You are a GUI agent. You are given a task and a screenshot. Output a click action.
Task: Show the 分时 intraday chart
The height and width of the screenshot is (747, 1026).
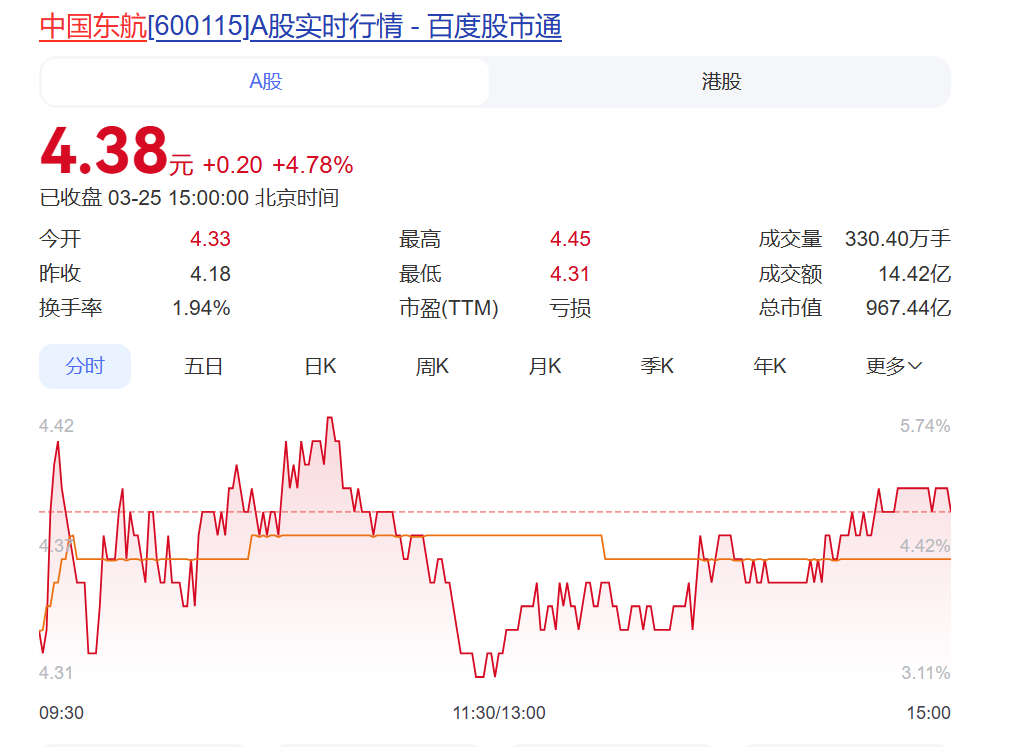point(85,366)
